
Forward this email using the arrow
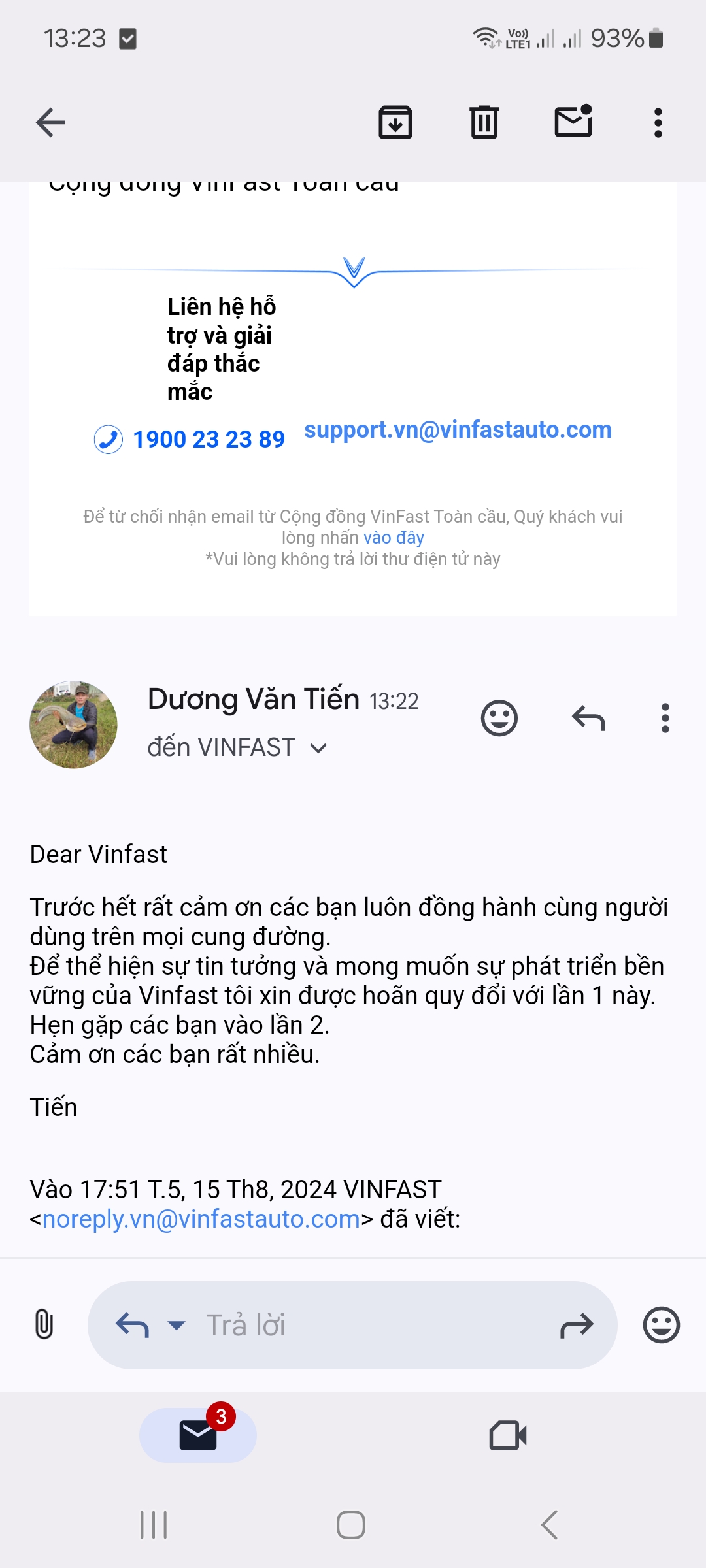[577, 1325]
